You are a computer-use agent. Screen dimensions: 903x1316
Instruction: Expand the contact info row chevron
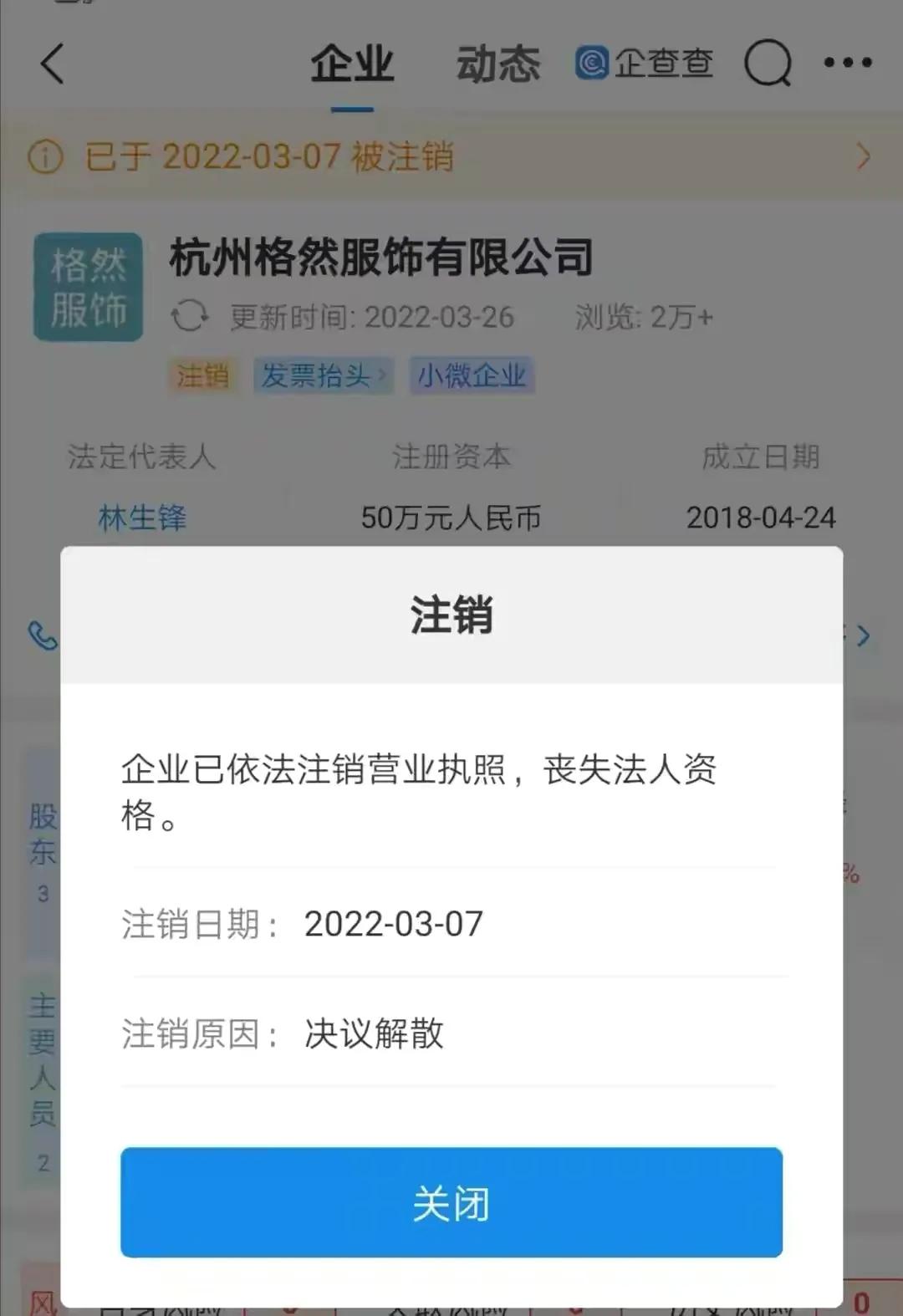pos(866,635)
